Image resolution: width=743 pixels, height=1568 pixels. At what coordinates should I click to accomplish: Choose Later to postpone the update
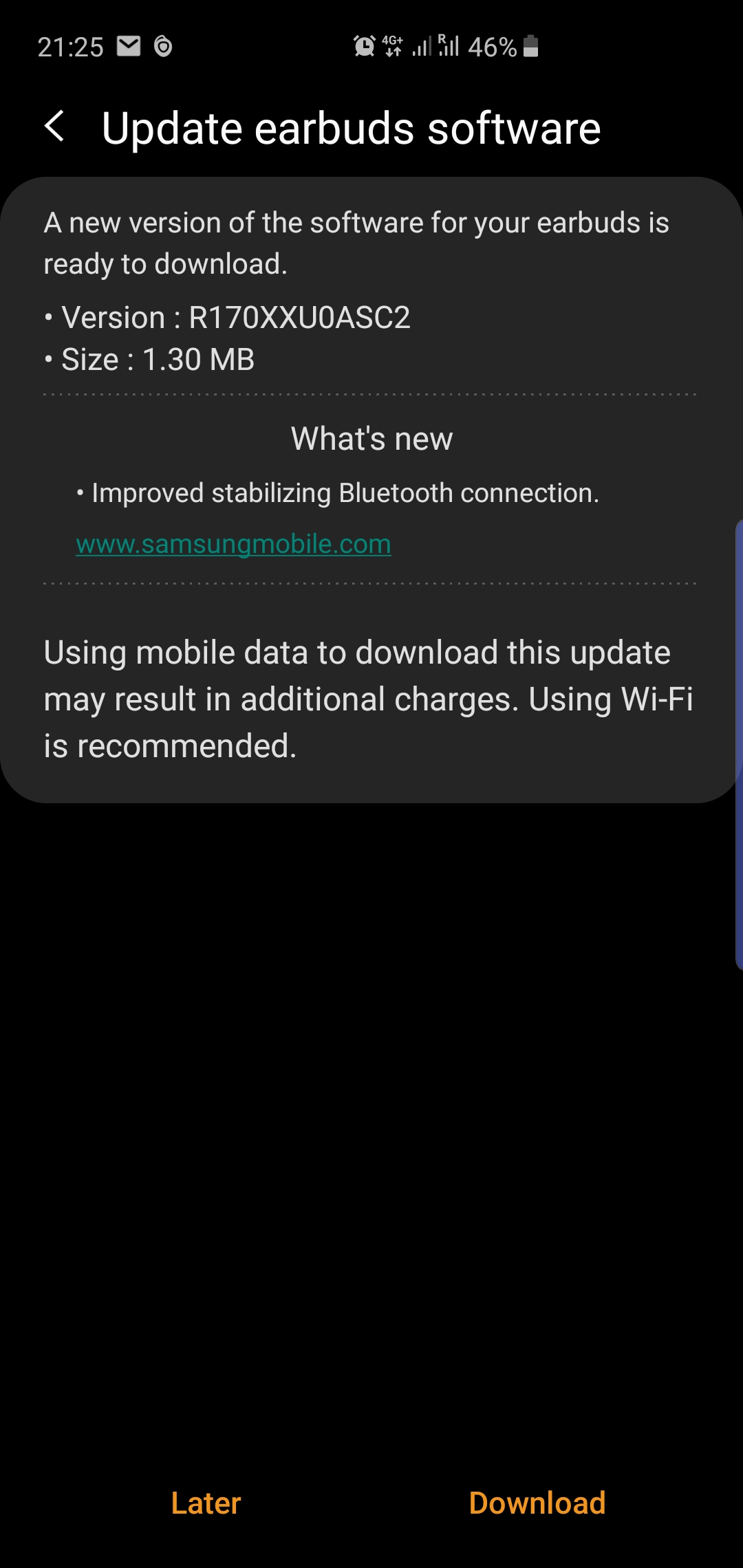tap(205, 1503)
